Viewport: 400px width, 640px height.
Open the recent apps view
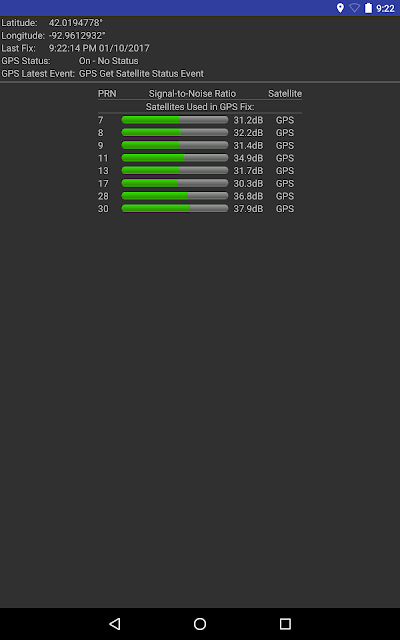285,623
